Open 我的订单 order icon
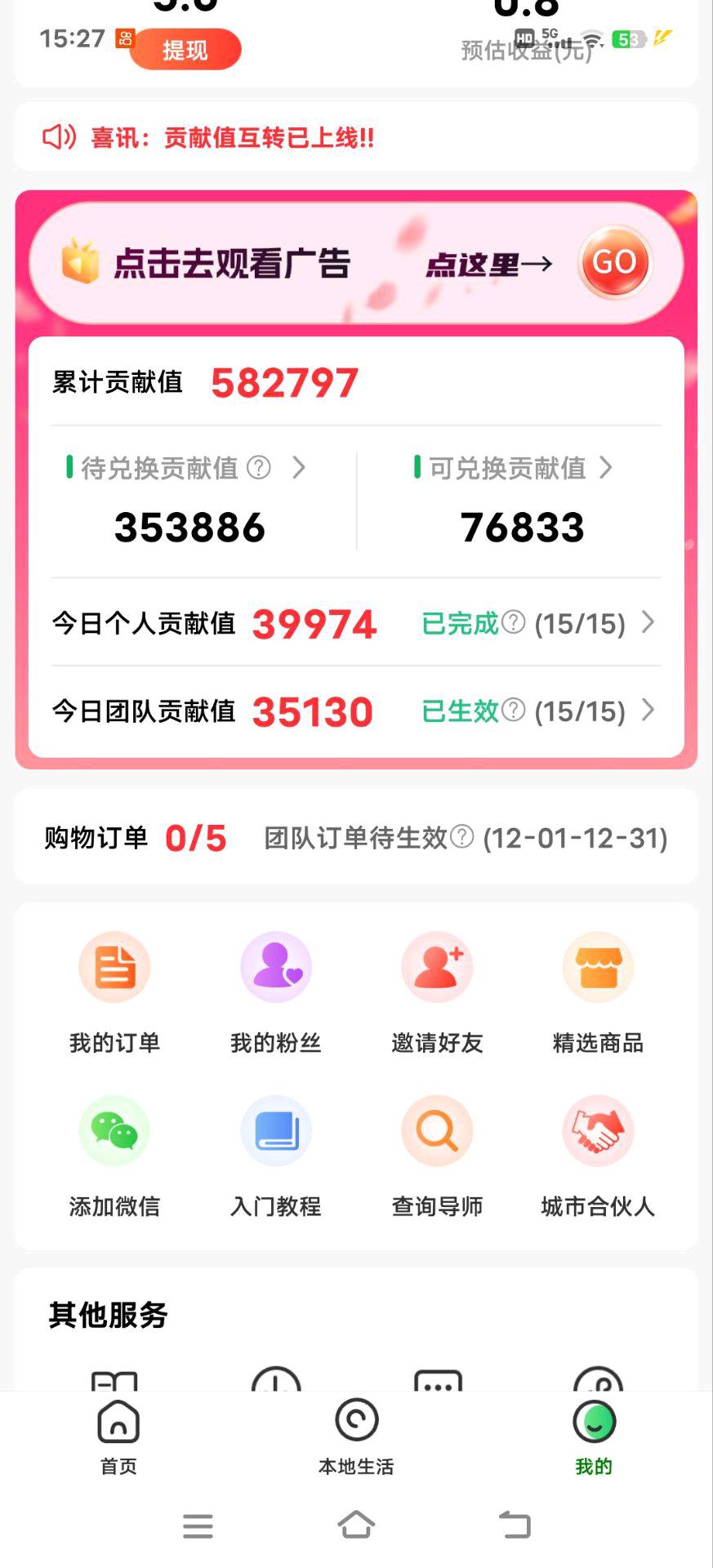 click(x=114, y=966)
